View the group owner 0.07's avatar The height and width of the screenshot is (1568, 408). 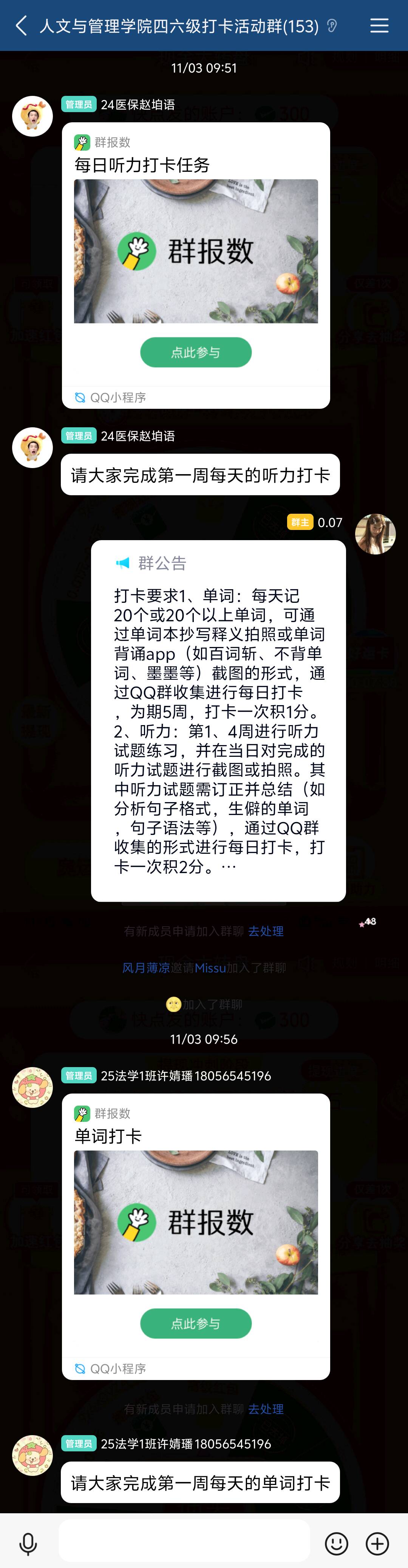[x=375, y=534]
